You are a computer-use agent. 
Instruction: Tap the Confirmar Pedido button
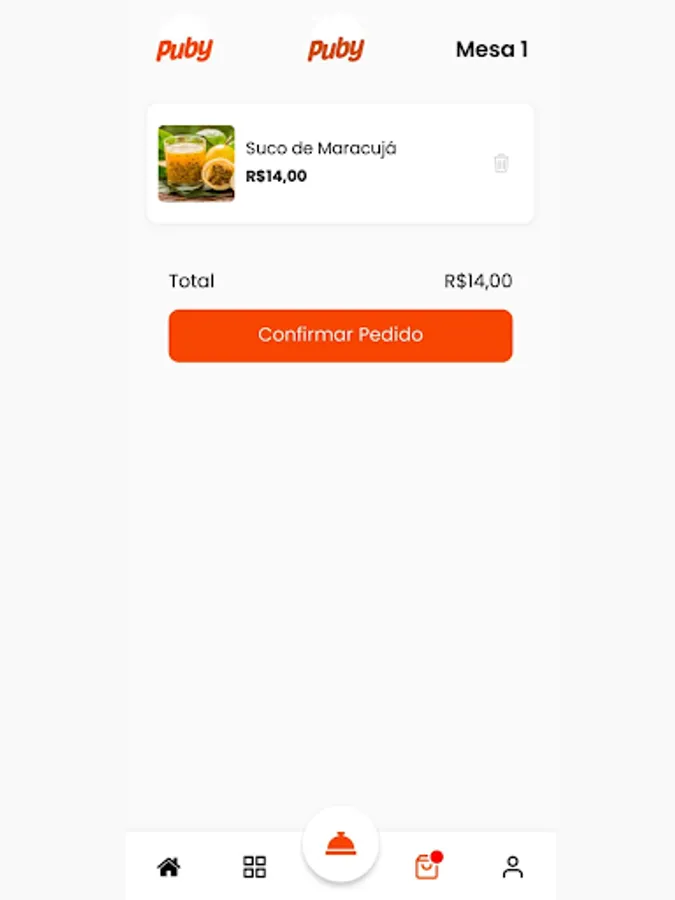point(340,335)
